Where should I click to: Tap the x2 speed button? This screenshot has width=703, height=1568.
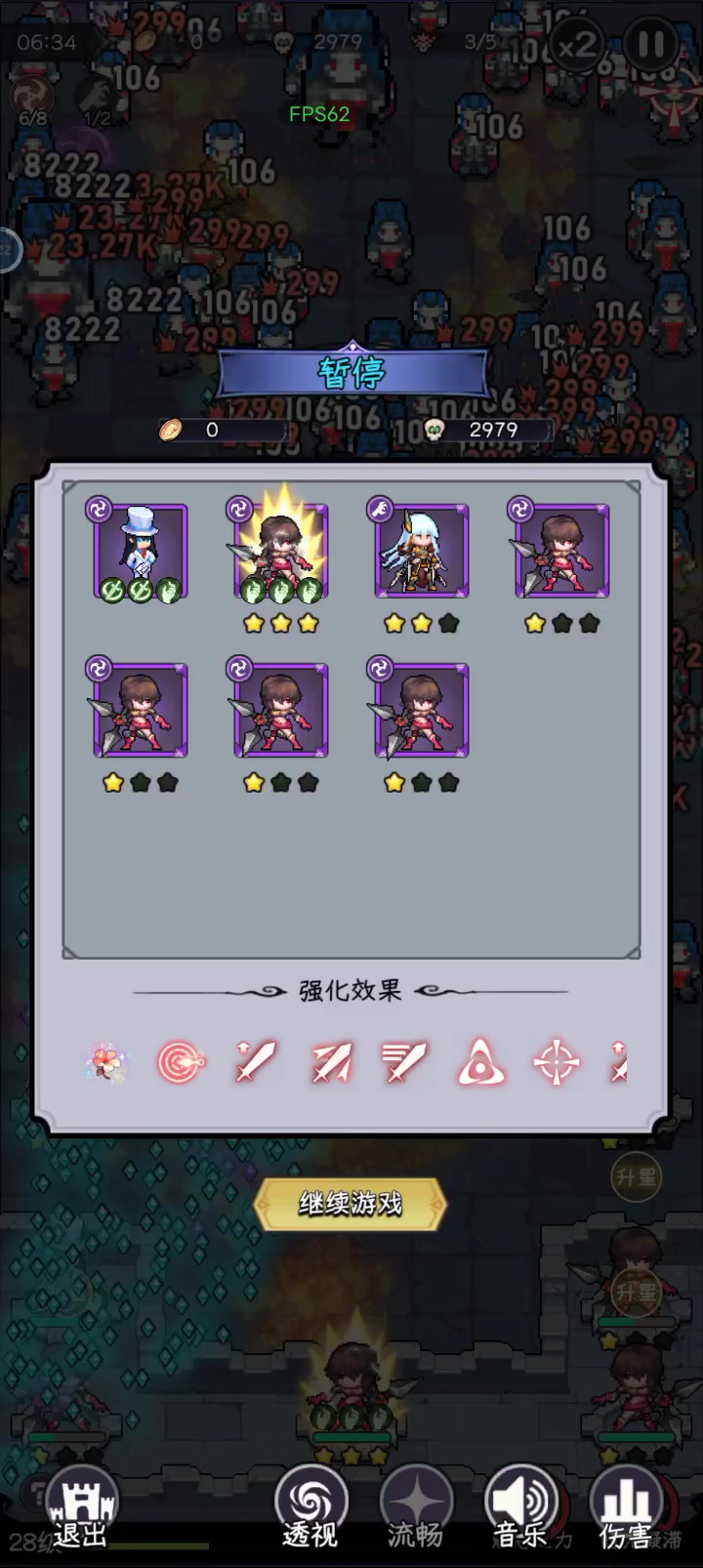[576, 45]
